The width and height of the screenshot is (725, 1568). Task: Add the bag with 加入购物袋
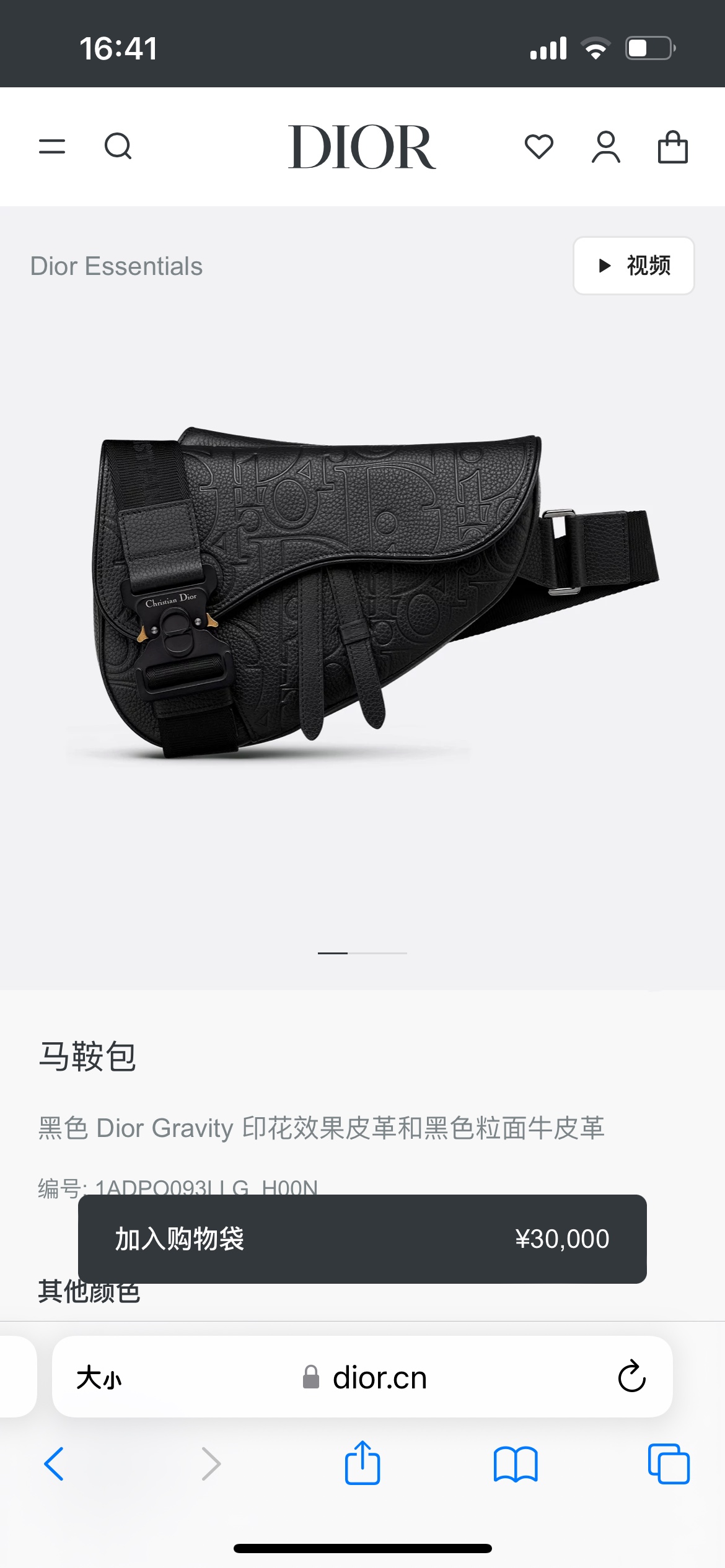362,1239
